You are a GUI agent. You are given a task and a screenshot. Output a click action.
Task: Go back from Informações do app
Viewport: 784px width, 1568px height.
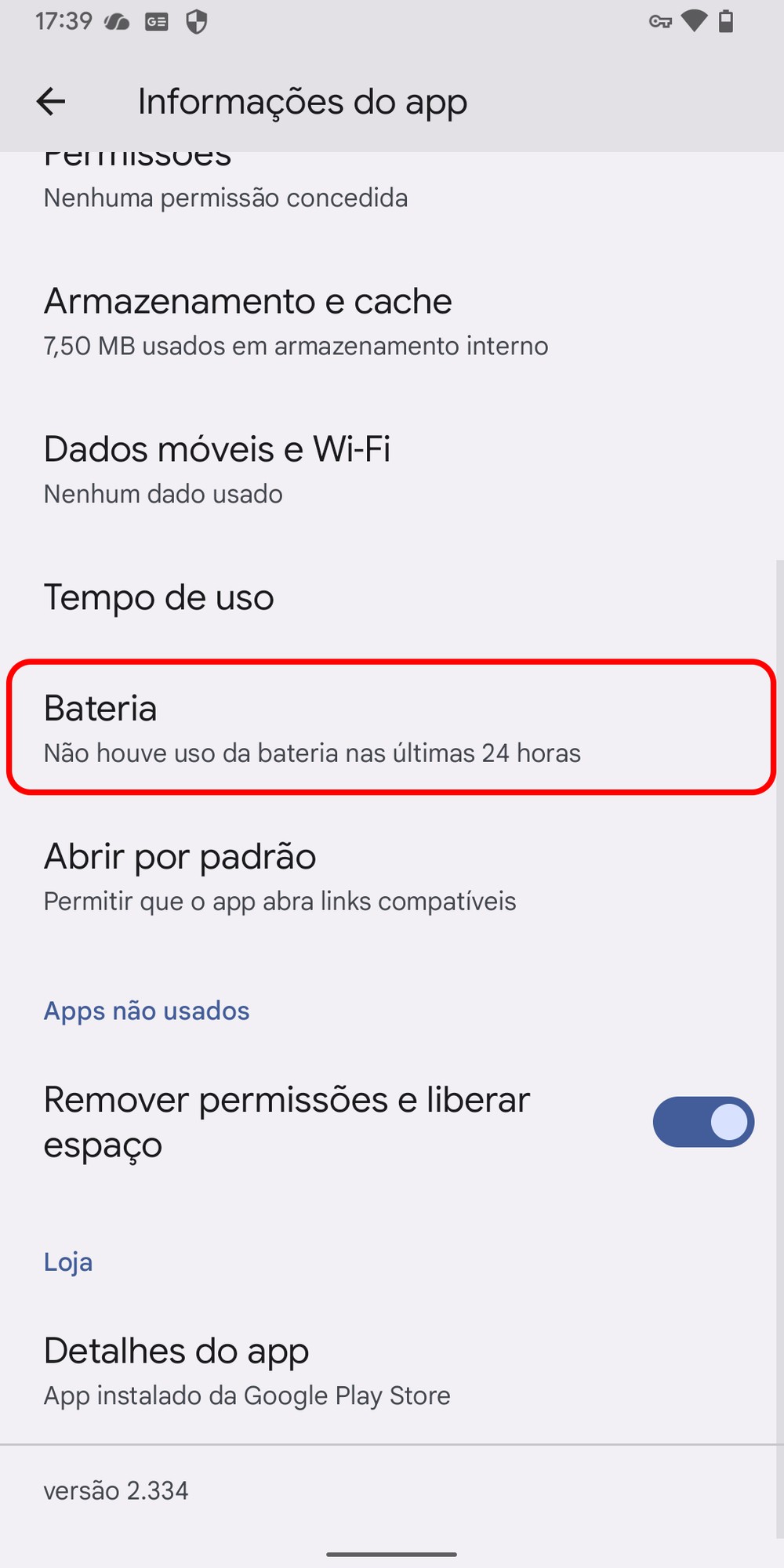point(51,101)
